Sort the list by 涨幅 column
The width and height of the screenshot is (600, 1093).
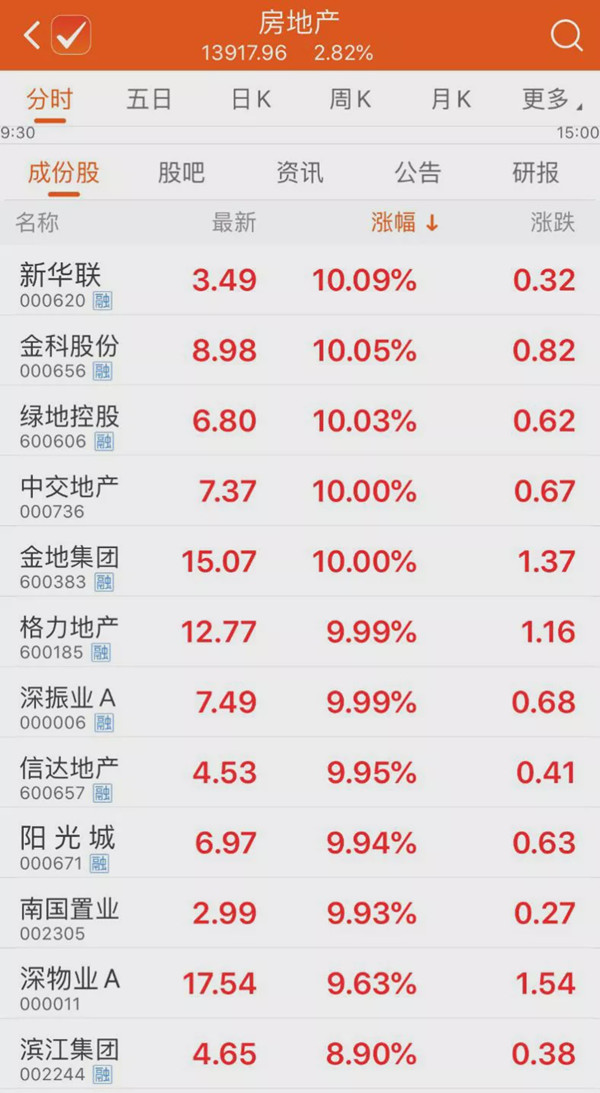click(x=405, y=223)
